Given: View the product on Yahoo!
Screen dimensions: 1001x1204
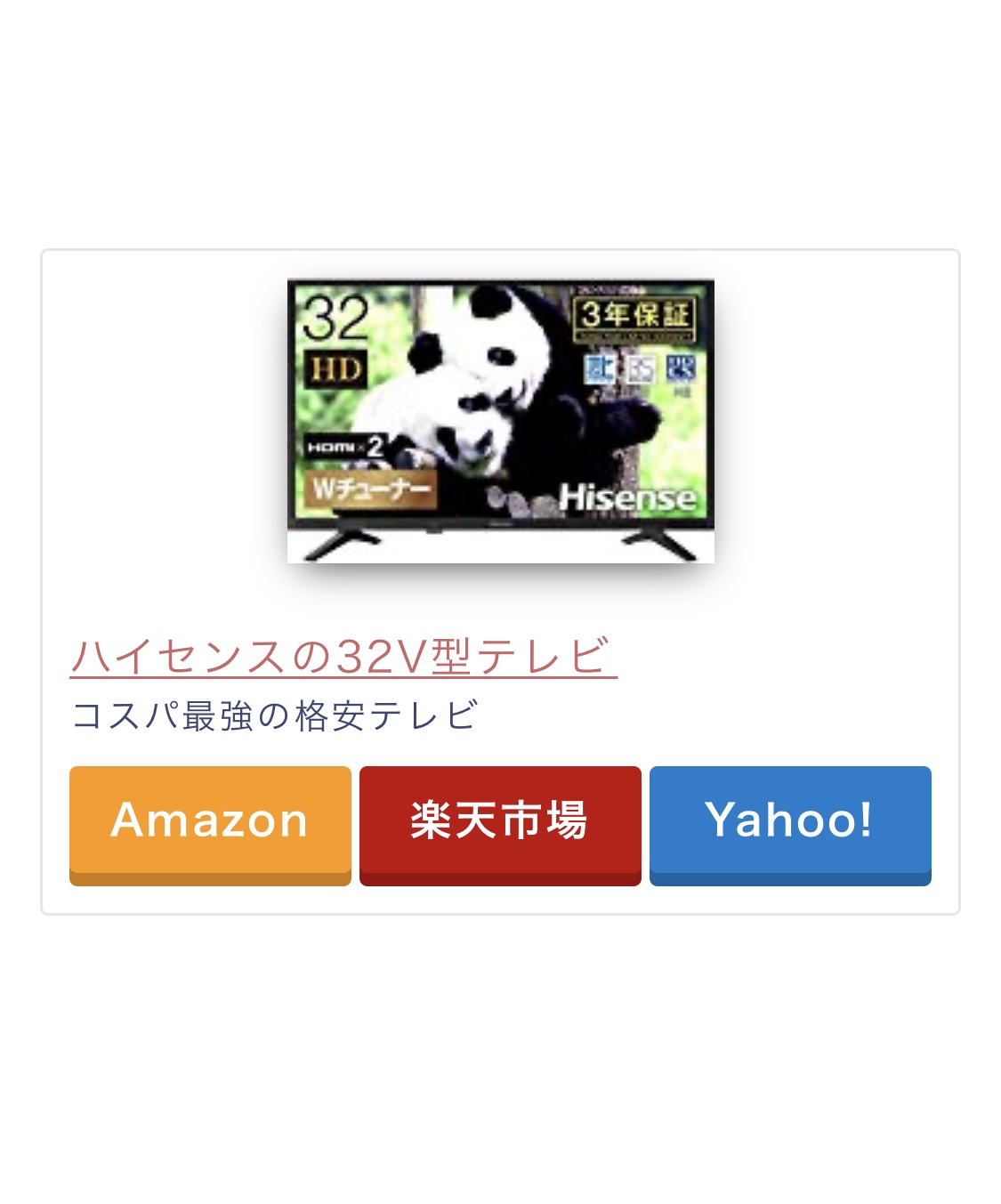Looking at the screenshot, I should (790, 821).
